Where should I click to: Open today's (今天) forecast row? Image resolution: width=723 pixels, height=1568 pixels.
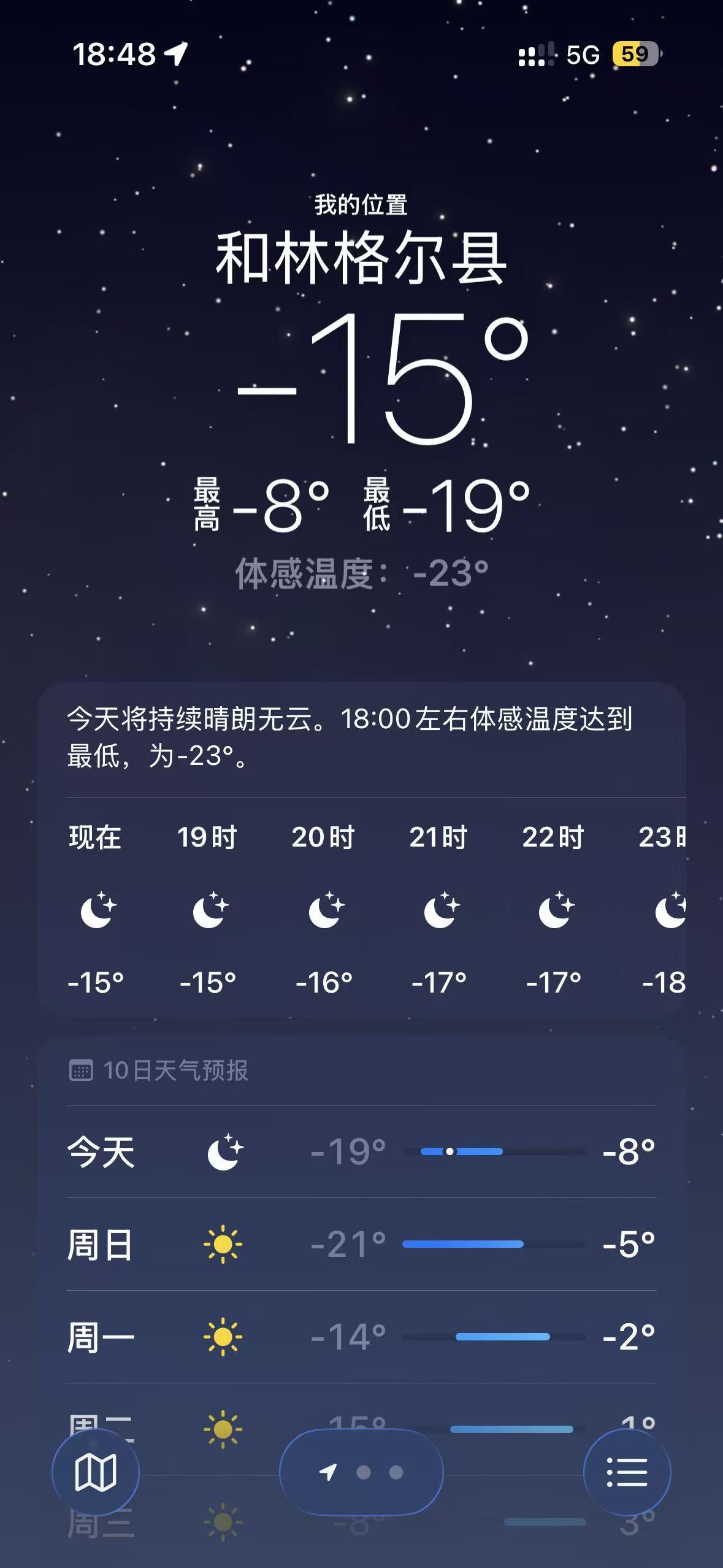[x=361, y=1151]
